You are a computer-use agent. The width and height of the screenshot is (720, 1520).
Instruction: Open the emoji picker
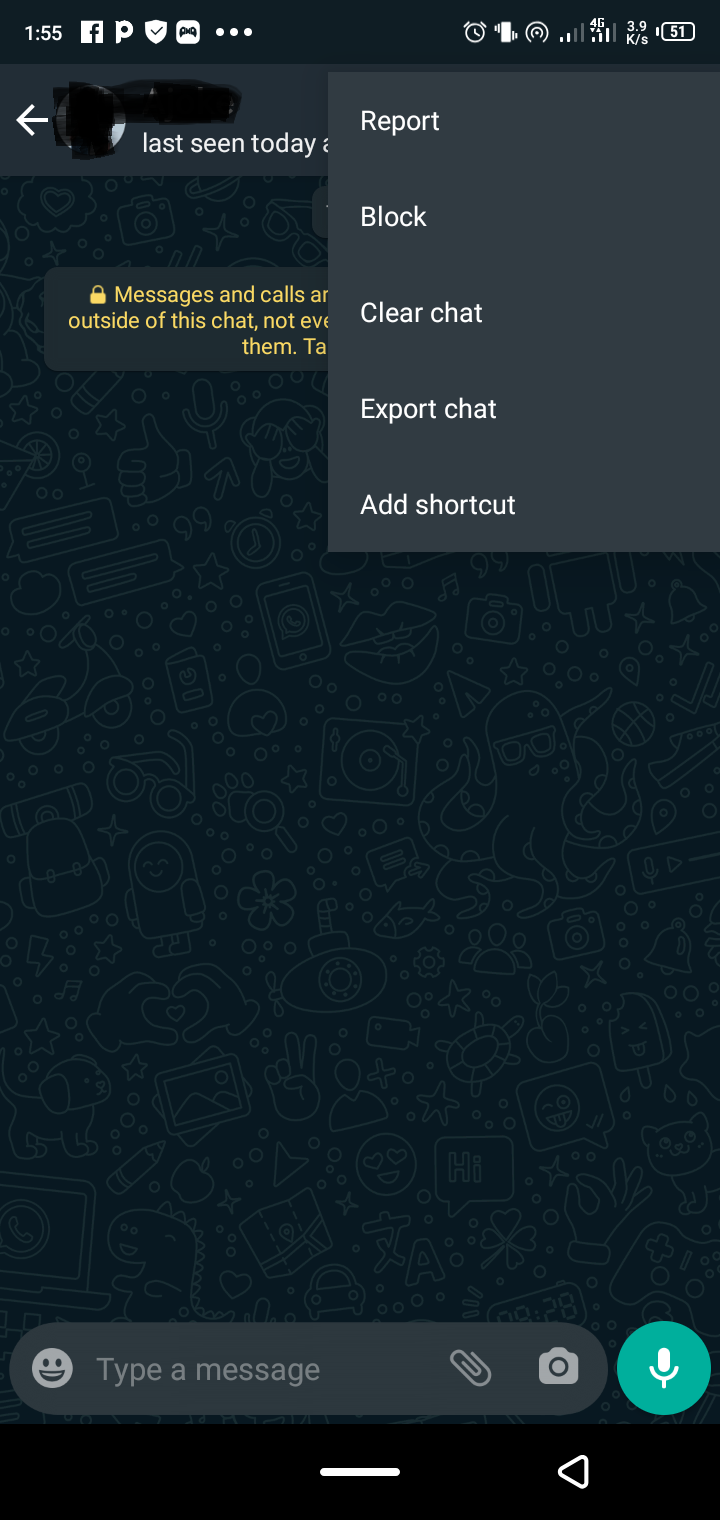52,1368
